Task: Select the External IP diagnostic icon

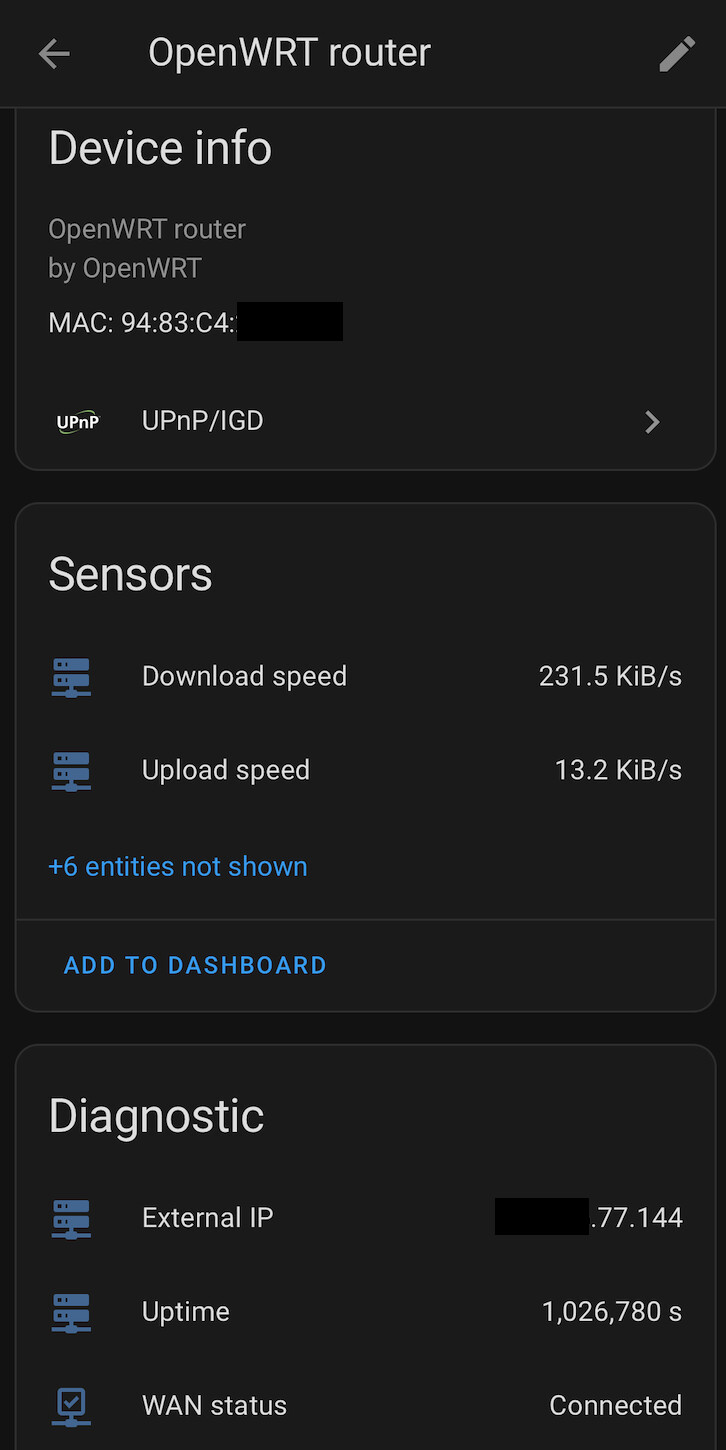Action: (70, 1219)
